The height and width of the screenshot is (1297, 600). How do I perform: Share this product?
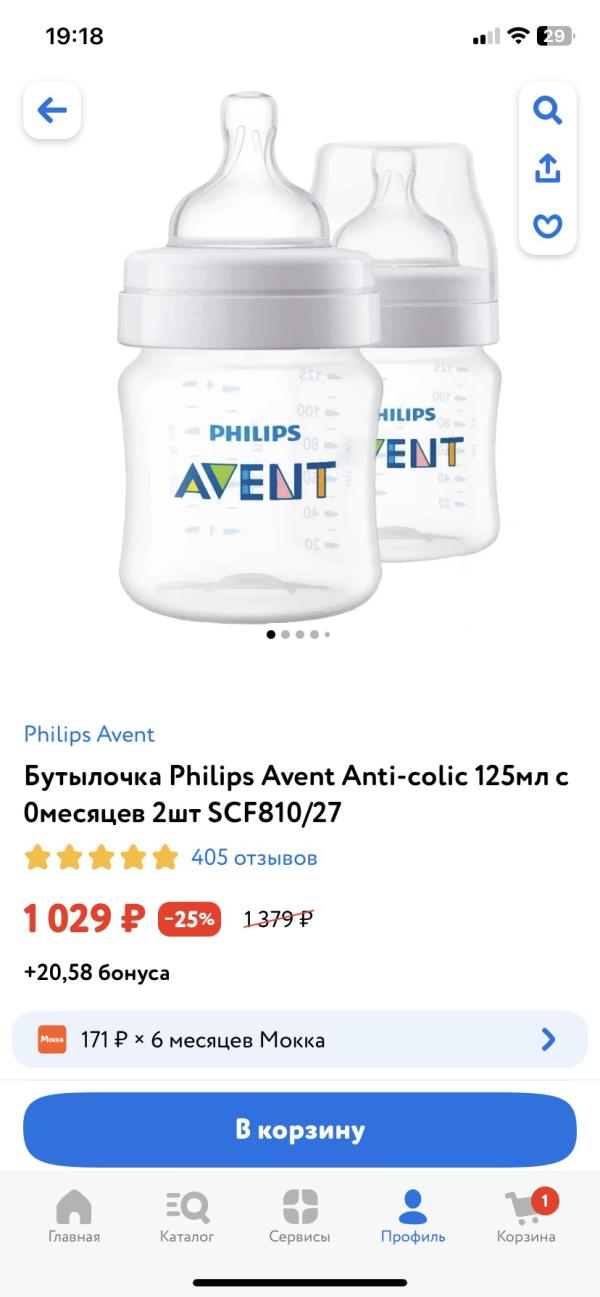[547, 168]
